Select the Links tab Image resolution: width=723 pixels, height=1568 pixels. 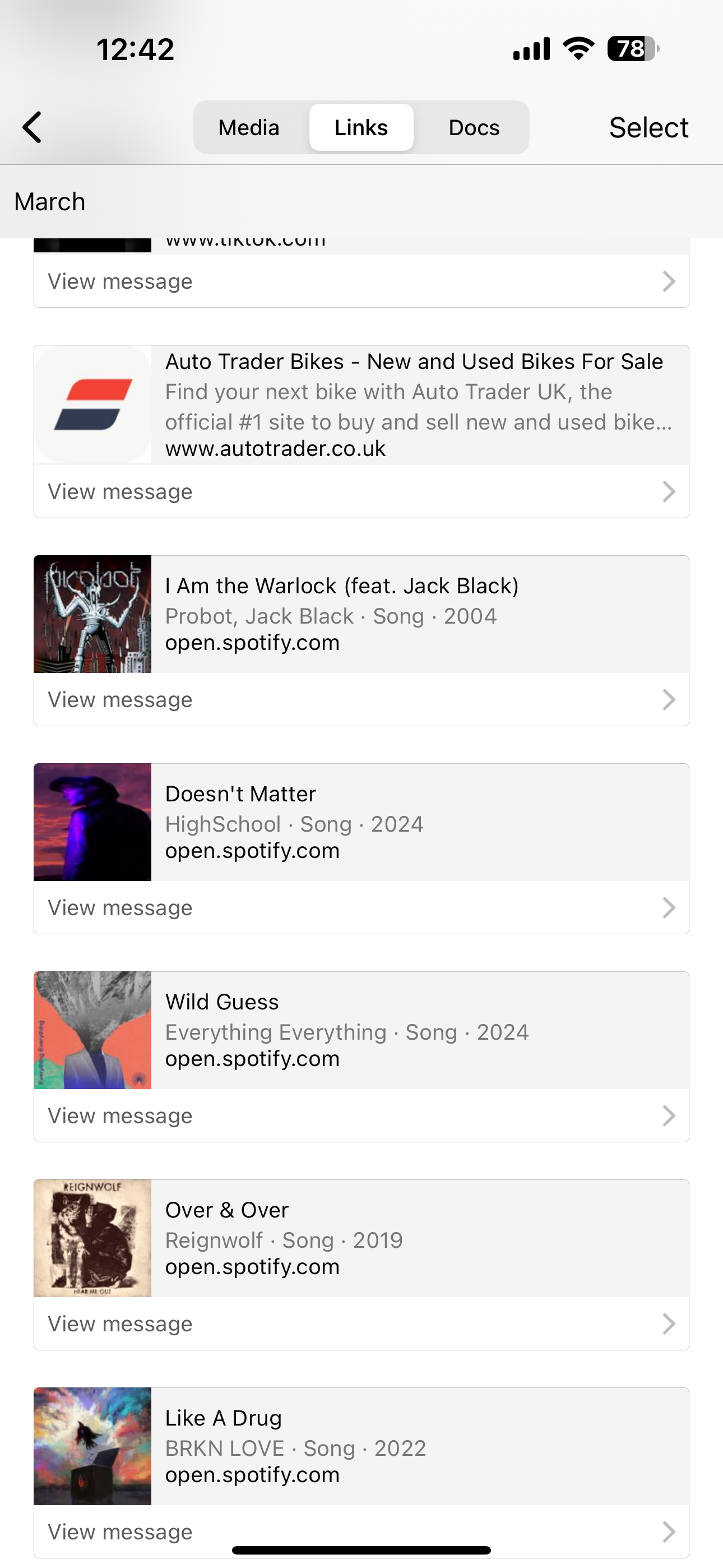(361, 127)
